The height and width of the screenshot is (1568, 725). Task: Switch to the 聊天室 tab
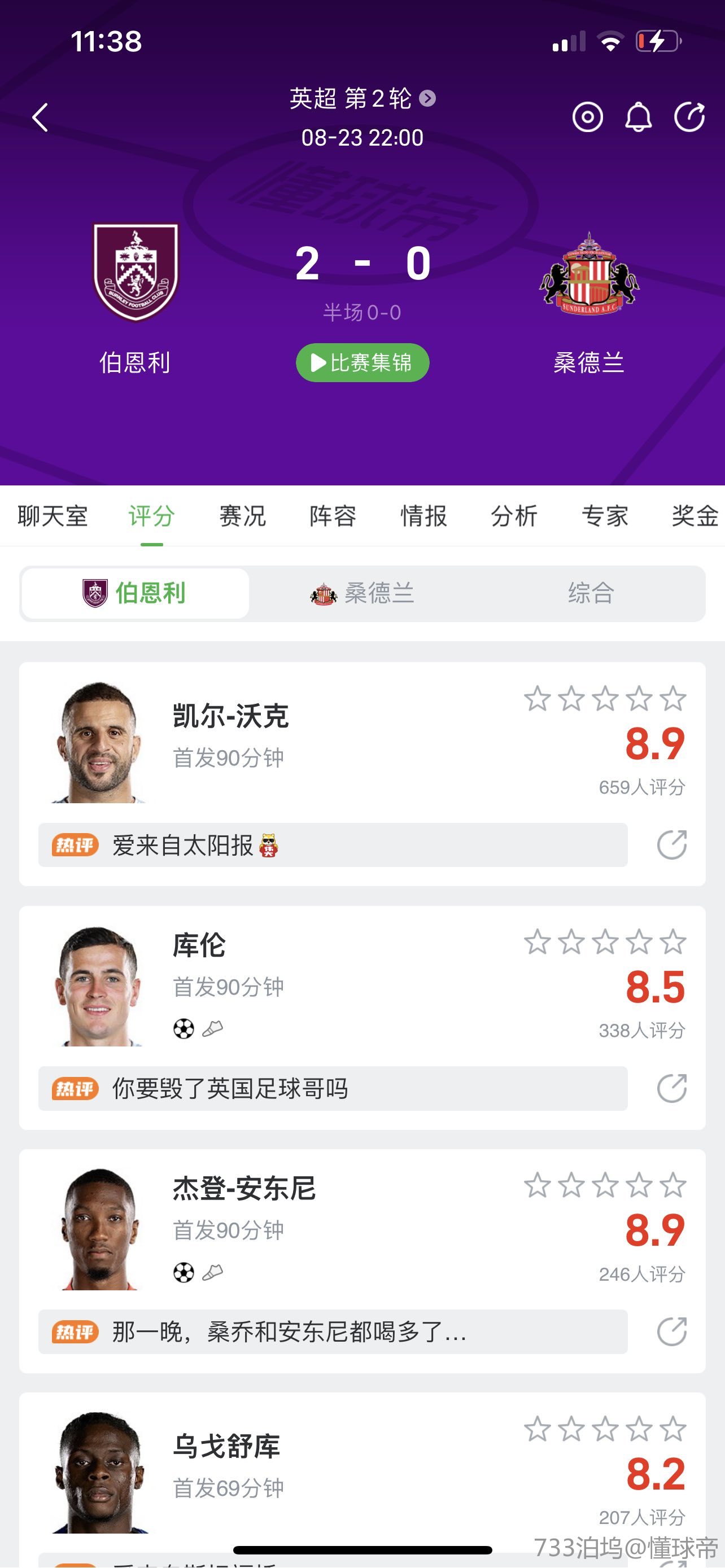tap(53, 516)
